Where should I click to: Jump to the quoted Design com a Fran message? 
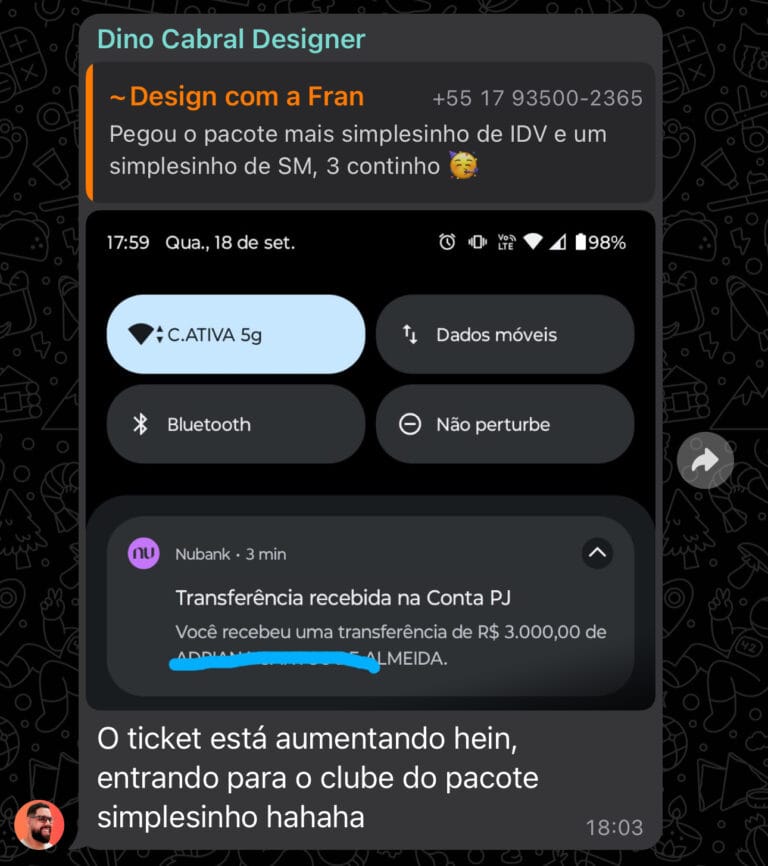tap(370, 131)
